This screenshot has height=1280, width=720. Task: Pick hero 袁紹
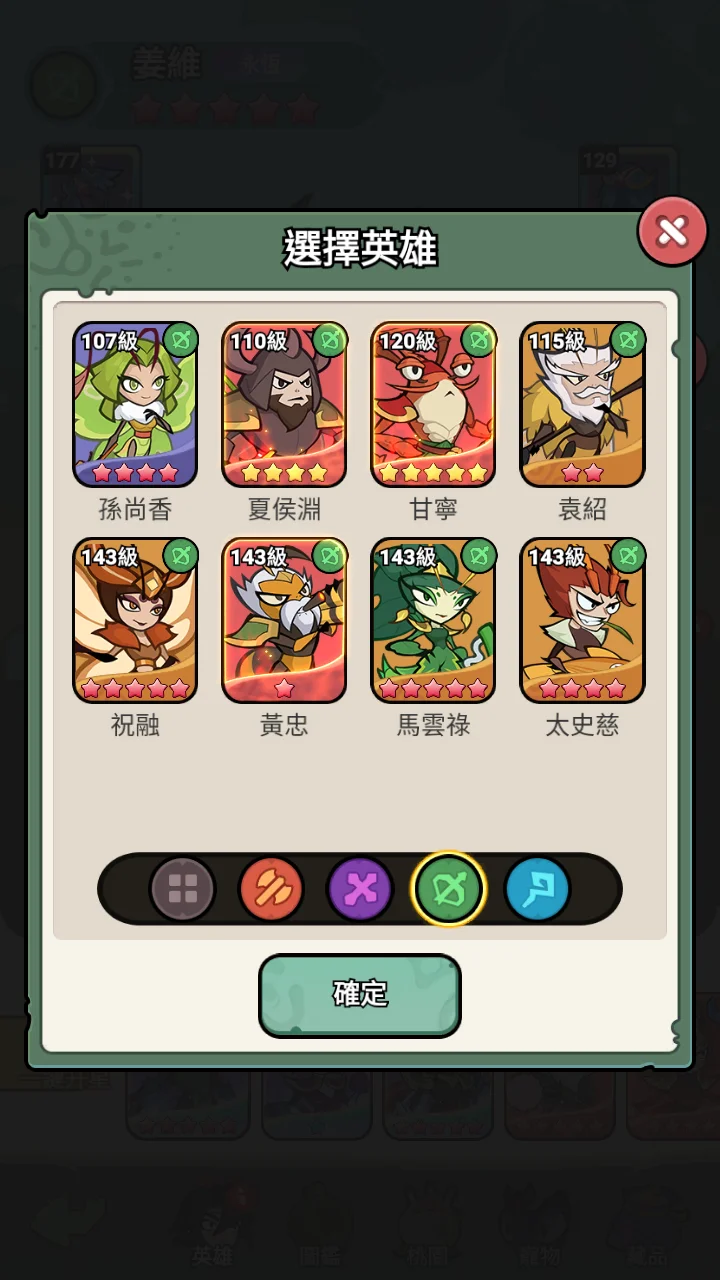point(582,405)
